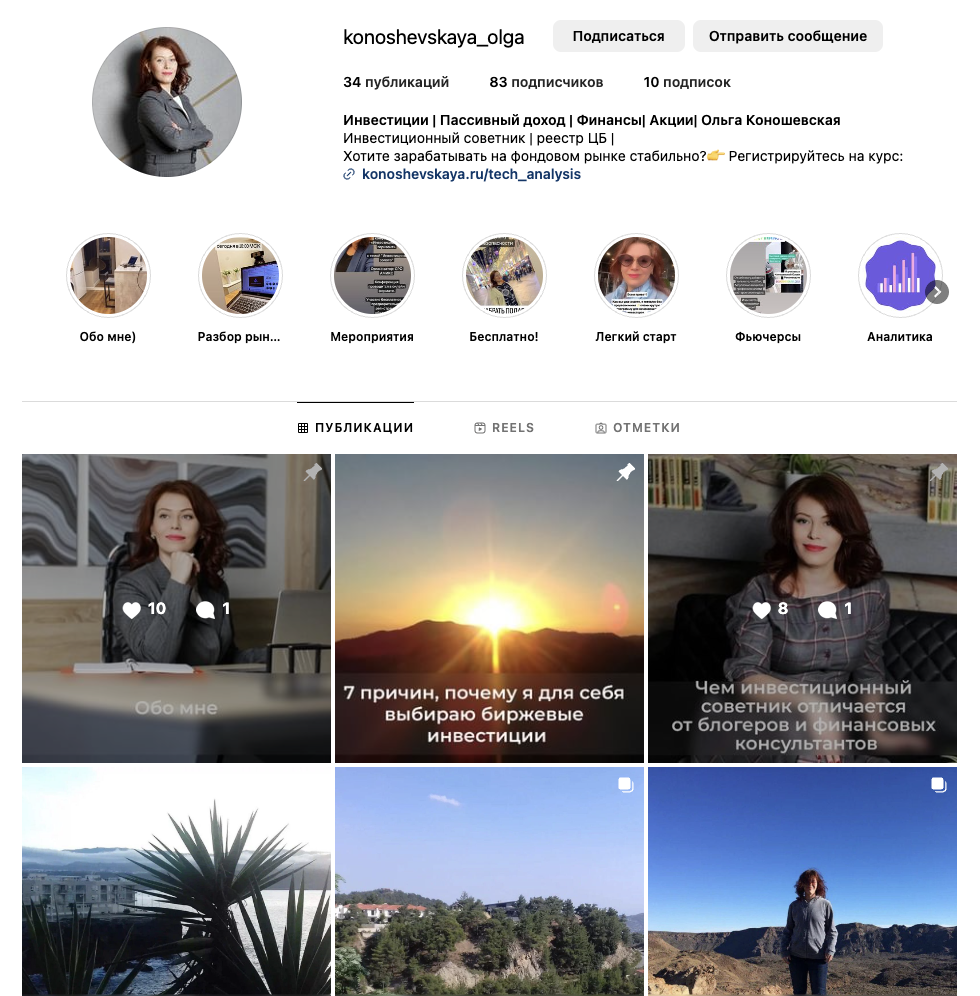The width and height of the screenshot is (980, 996).
Task: Tap Отправить сообщение button
Action: pos(787,36)
